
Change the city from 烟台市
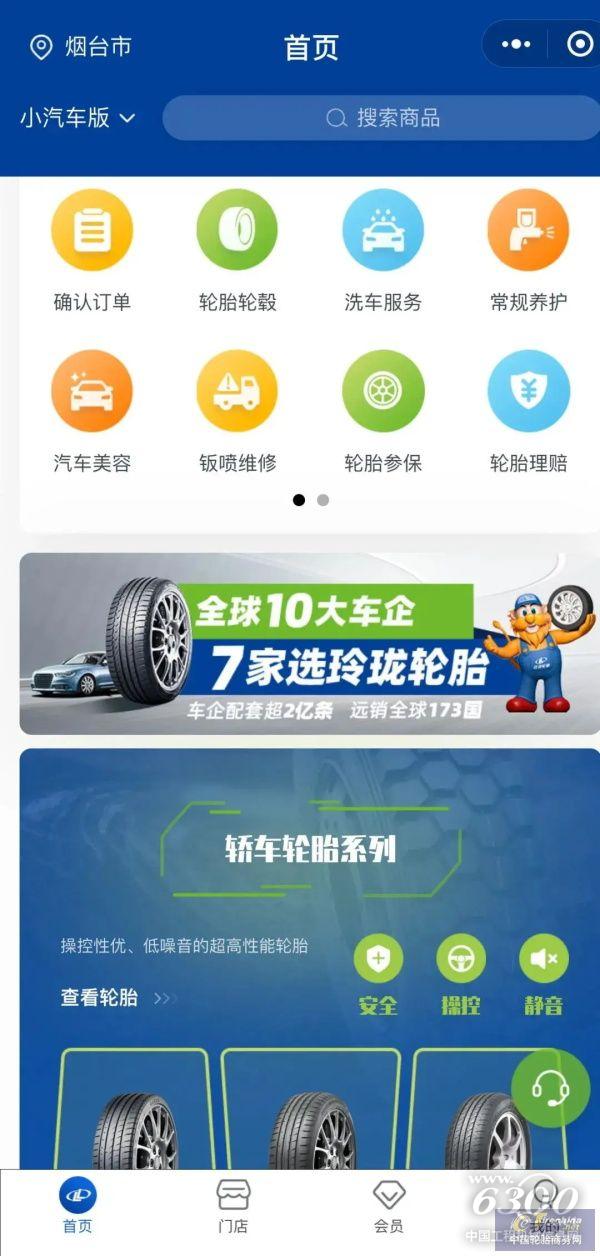tap(82, 47)
